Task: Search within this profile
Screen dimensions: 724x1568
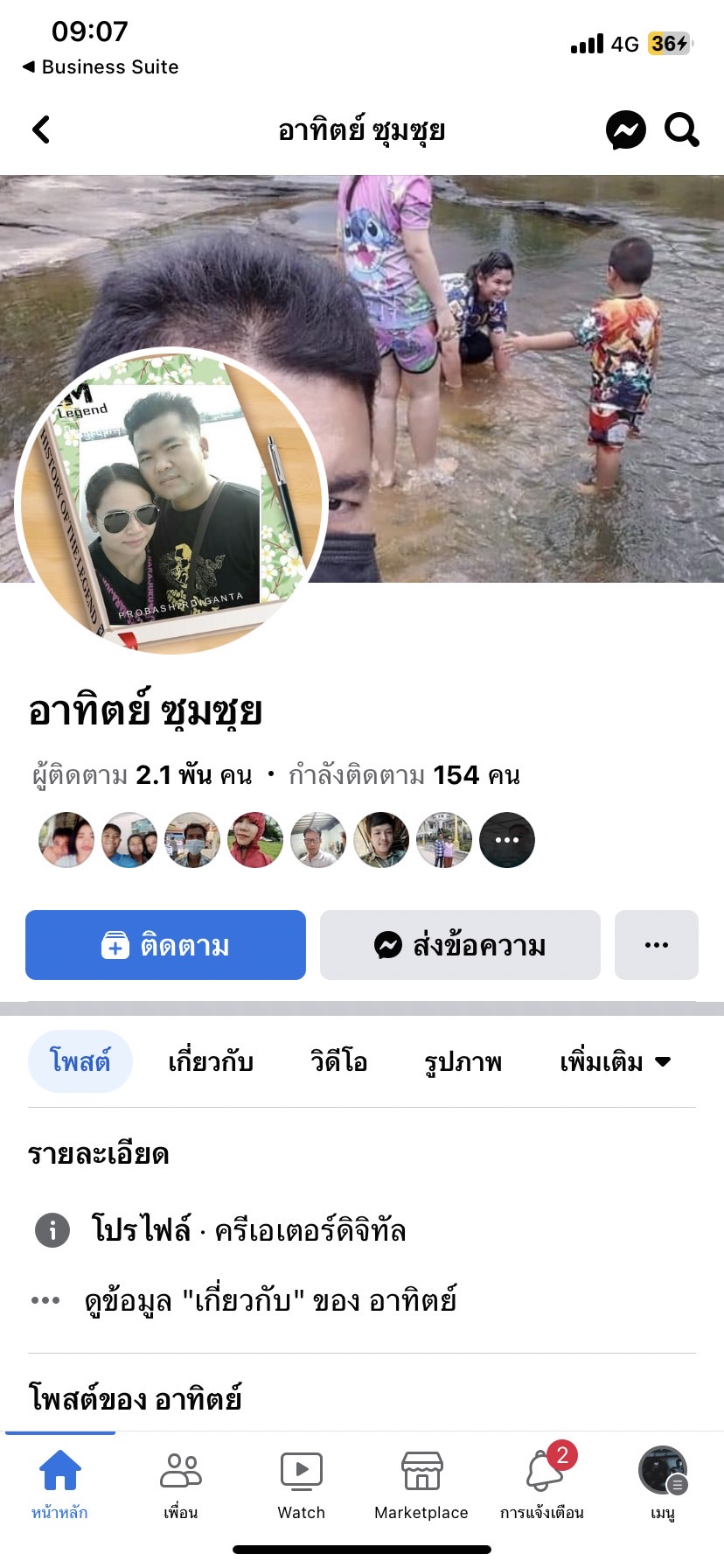Action: (x=681, y=130)
